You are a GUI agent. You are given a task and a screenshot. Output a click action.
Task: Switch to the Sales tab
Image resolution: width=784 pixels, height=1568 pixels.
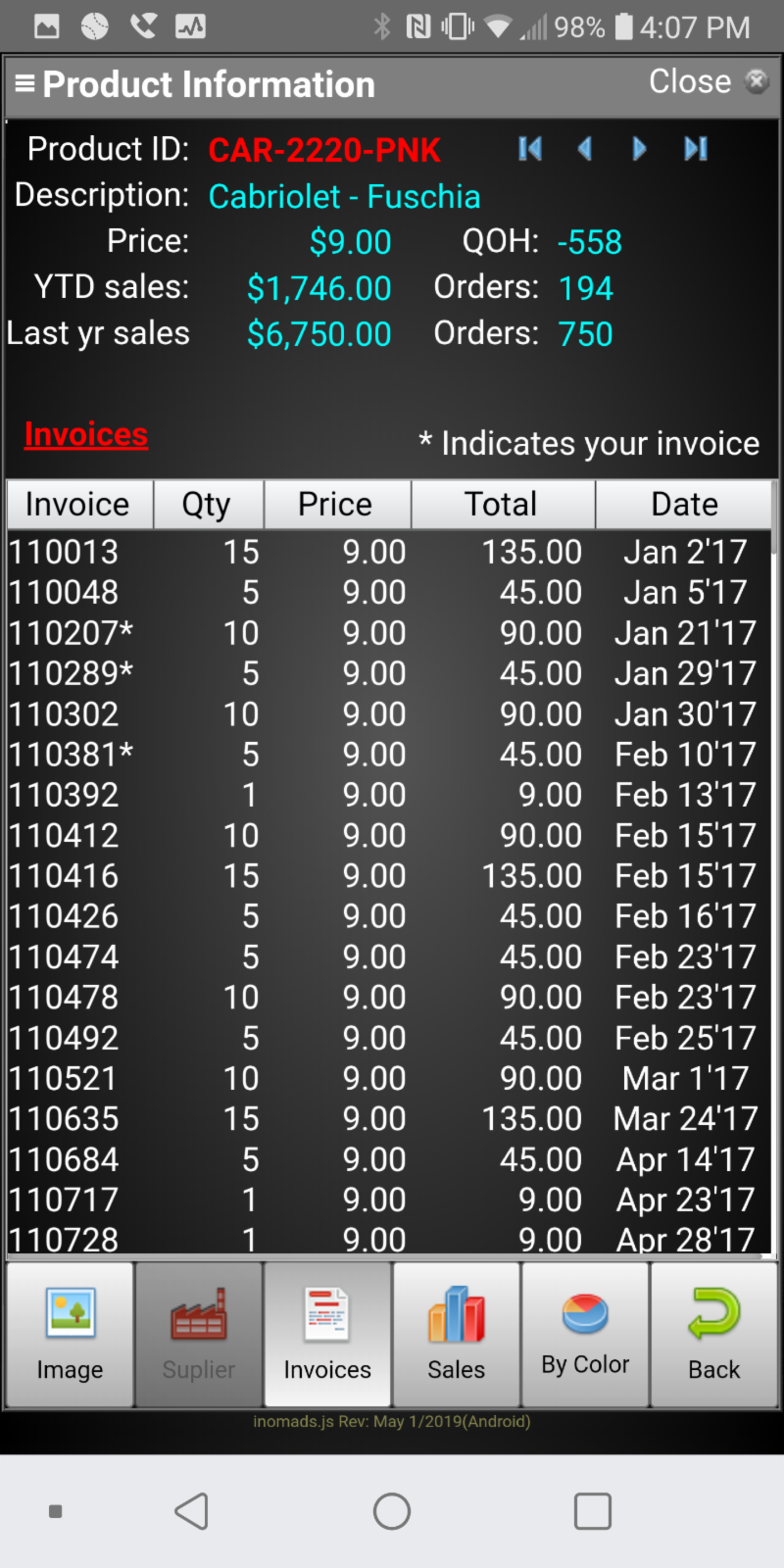point(456,1335)
